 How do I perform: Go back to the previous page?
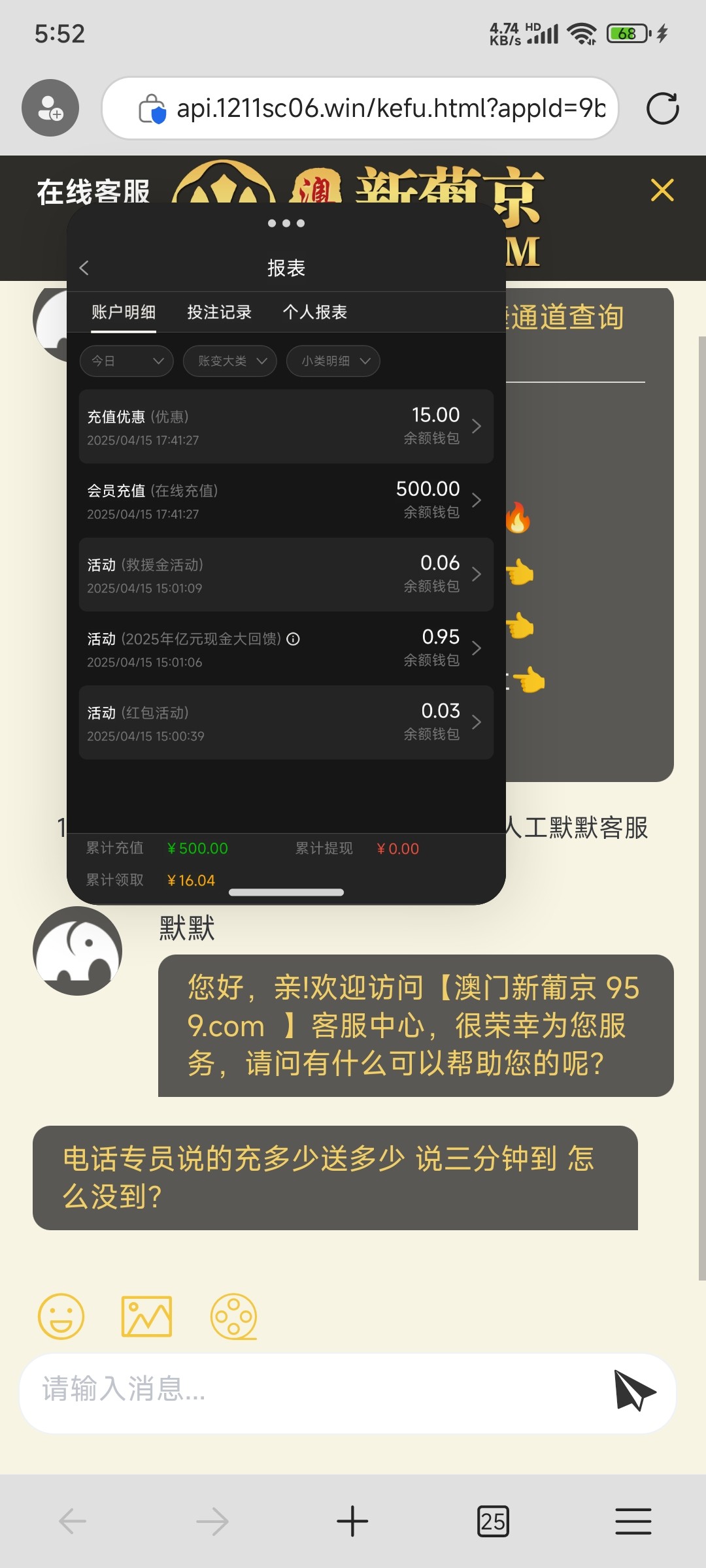pyautogui.click(x=72, y=1521)
